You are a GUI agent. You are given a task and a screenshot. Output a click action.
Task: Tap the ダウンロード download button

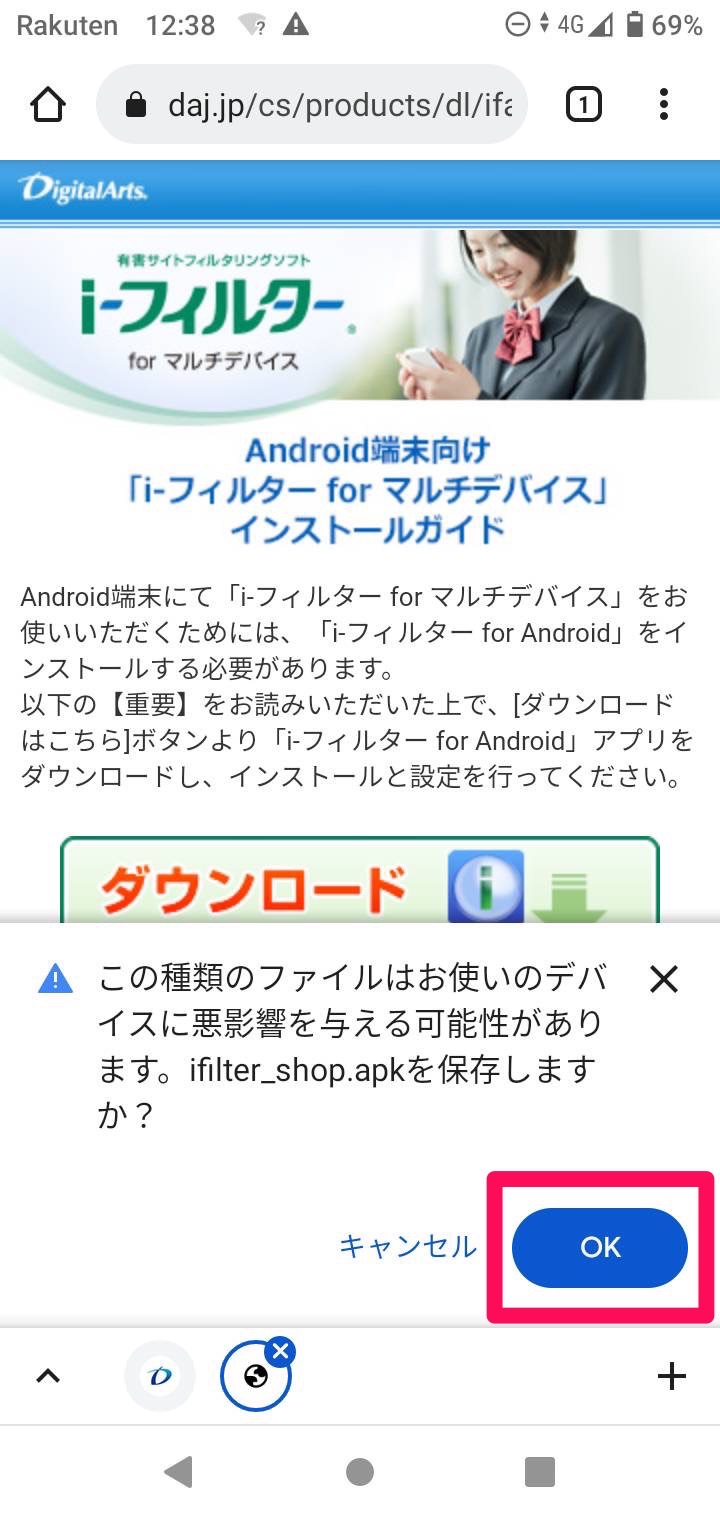point(360,880)
